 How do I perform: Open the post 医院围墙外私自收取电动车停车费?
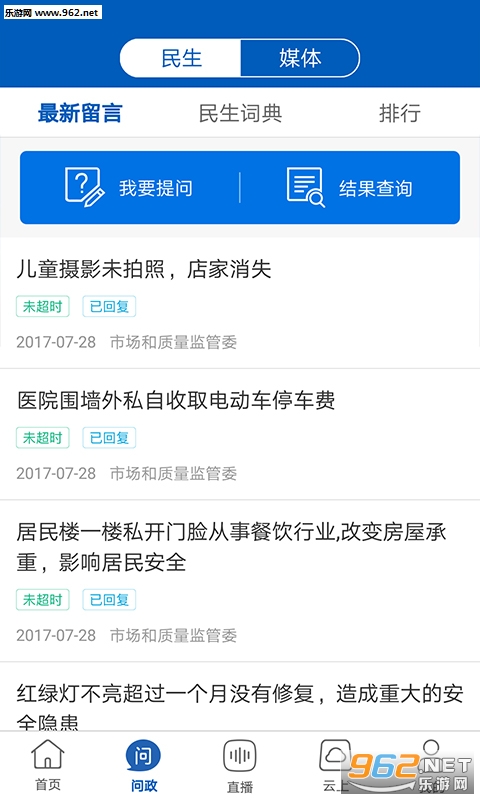tap(240, 434)
